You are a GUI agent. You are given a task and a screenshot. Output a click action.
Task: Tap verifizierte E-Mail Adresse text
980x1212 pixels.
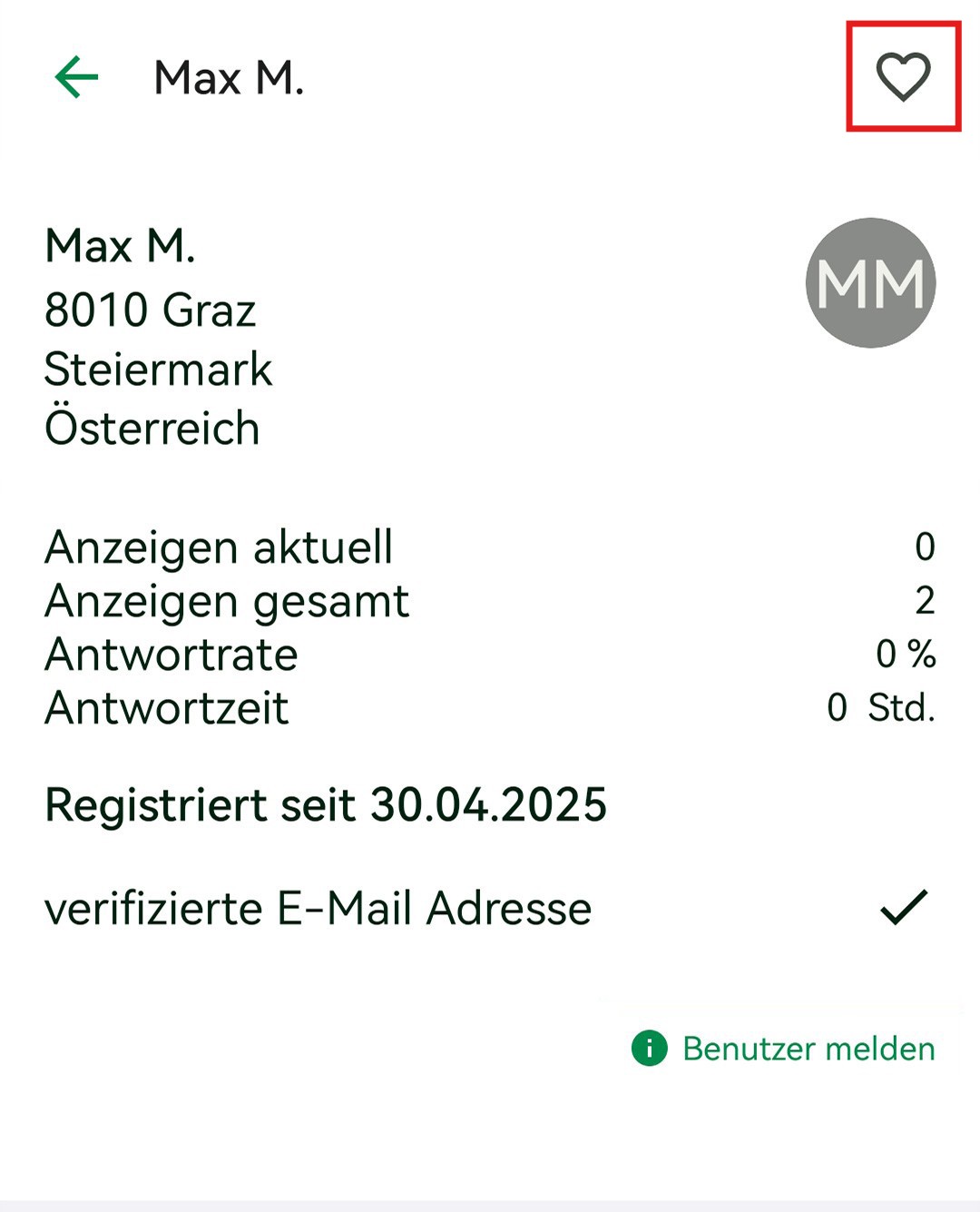[319, 906]
